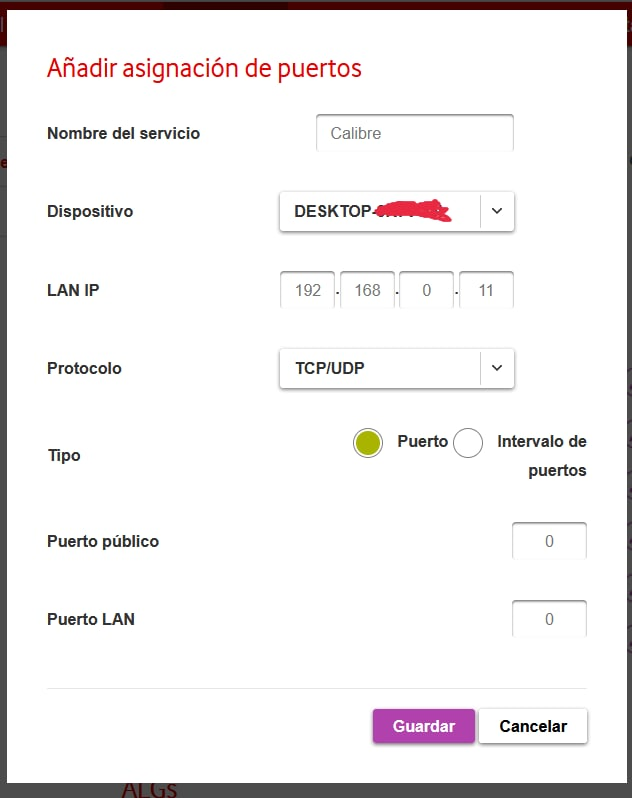Focus the Puerto LAN field

549,619
